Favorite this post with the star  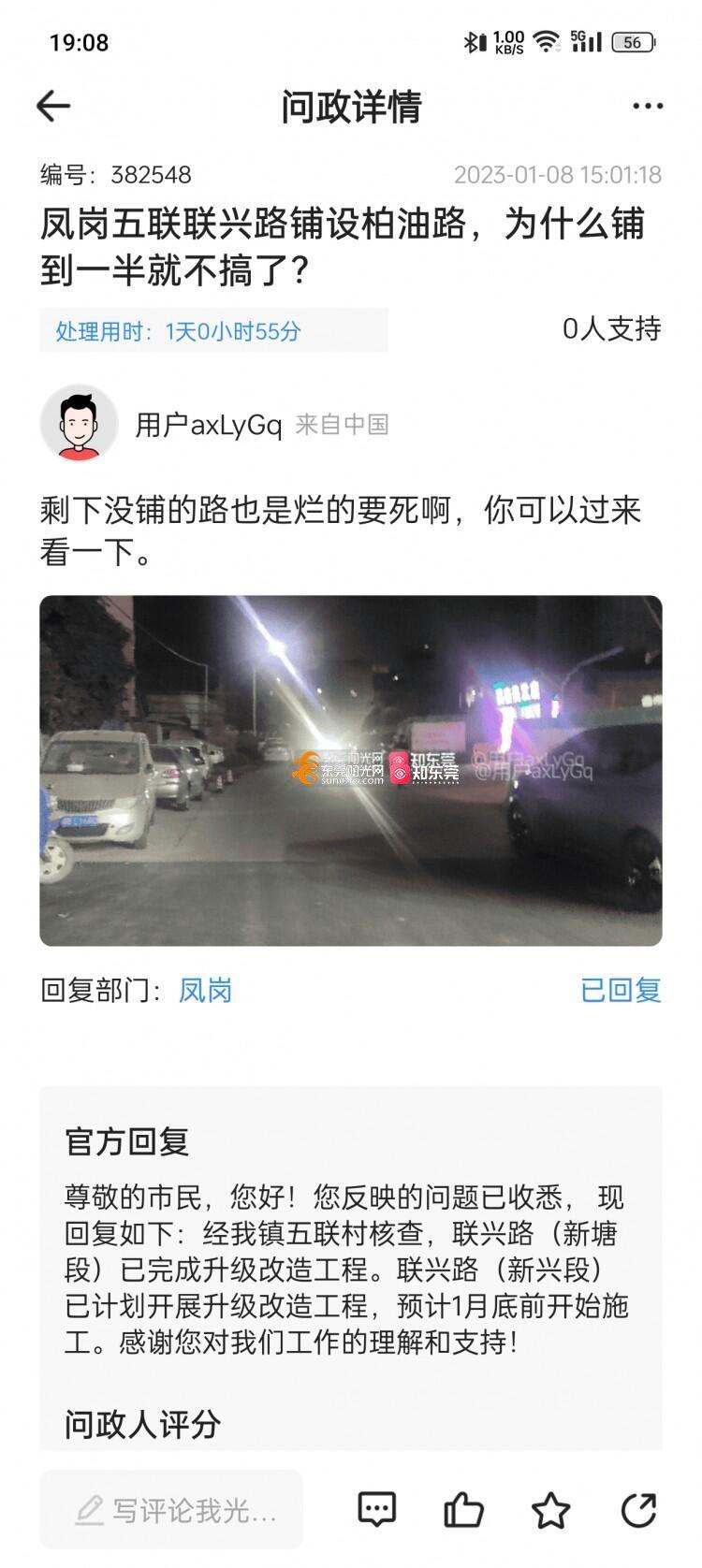550,1509
